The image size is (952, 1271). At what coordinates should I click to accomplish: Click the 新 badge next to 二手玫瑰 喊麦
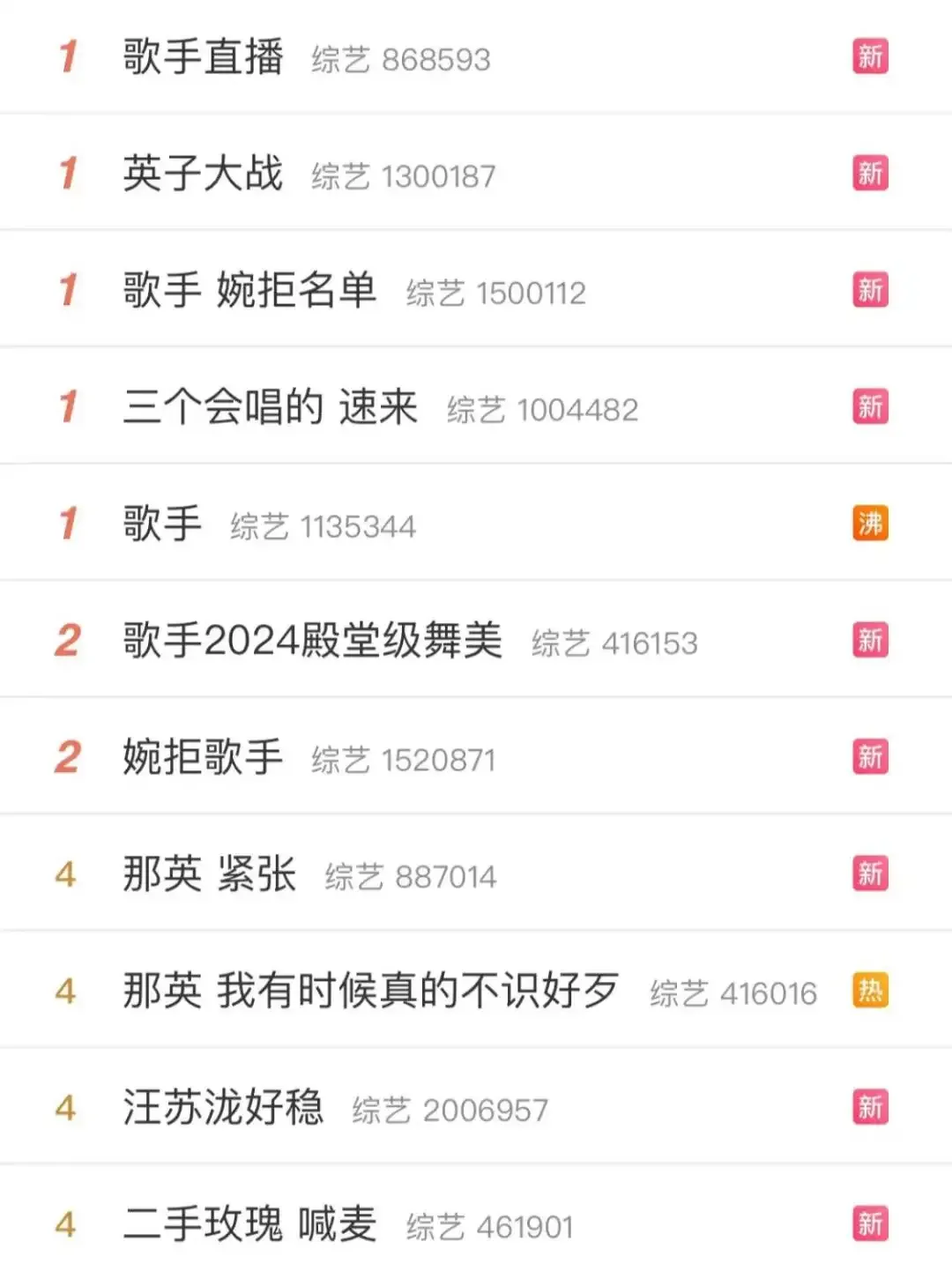coord(871,1223)
